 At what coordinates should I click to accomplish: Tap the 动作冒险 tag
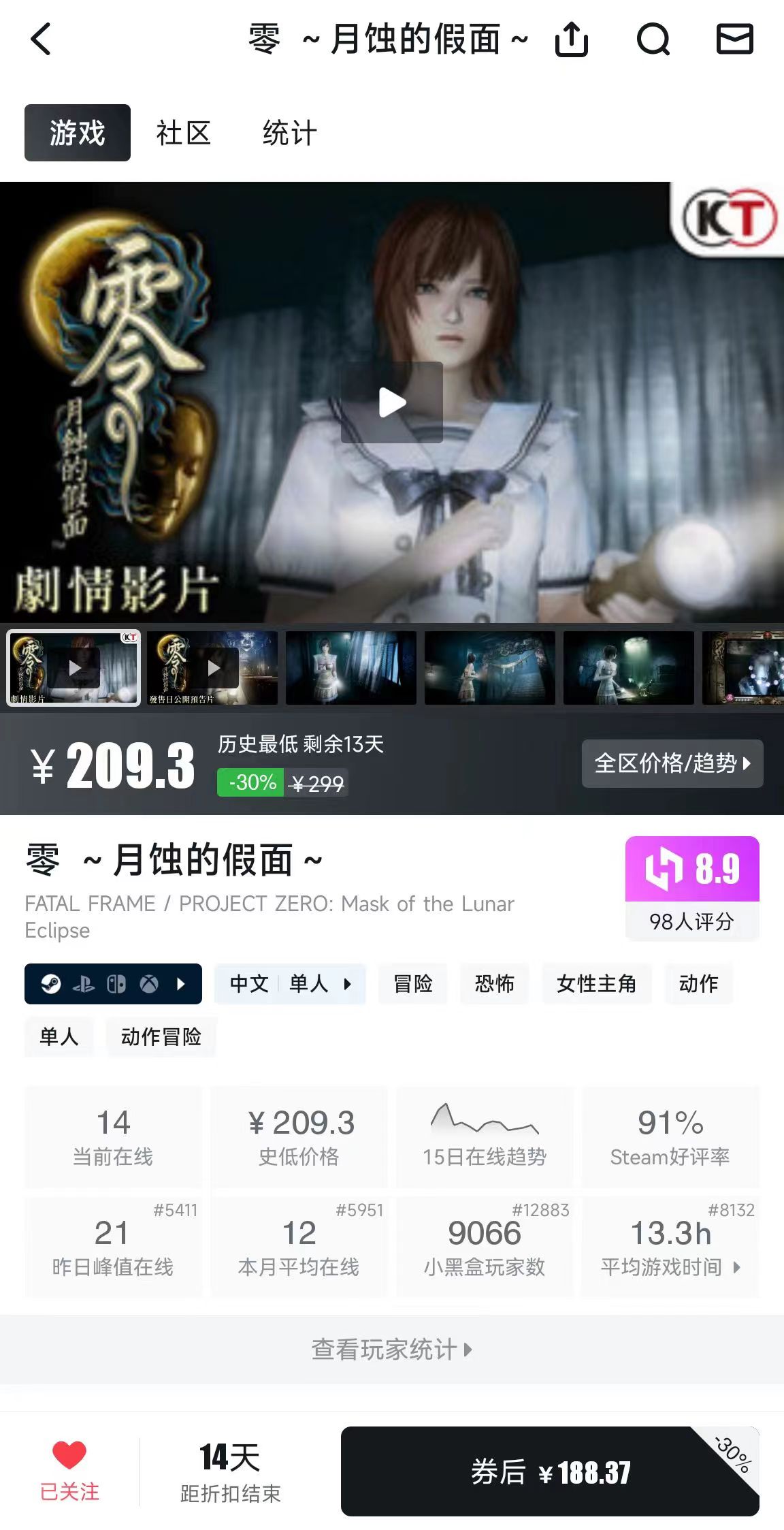[161, 1037]
